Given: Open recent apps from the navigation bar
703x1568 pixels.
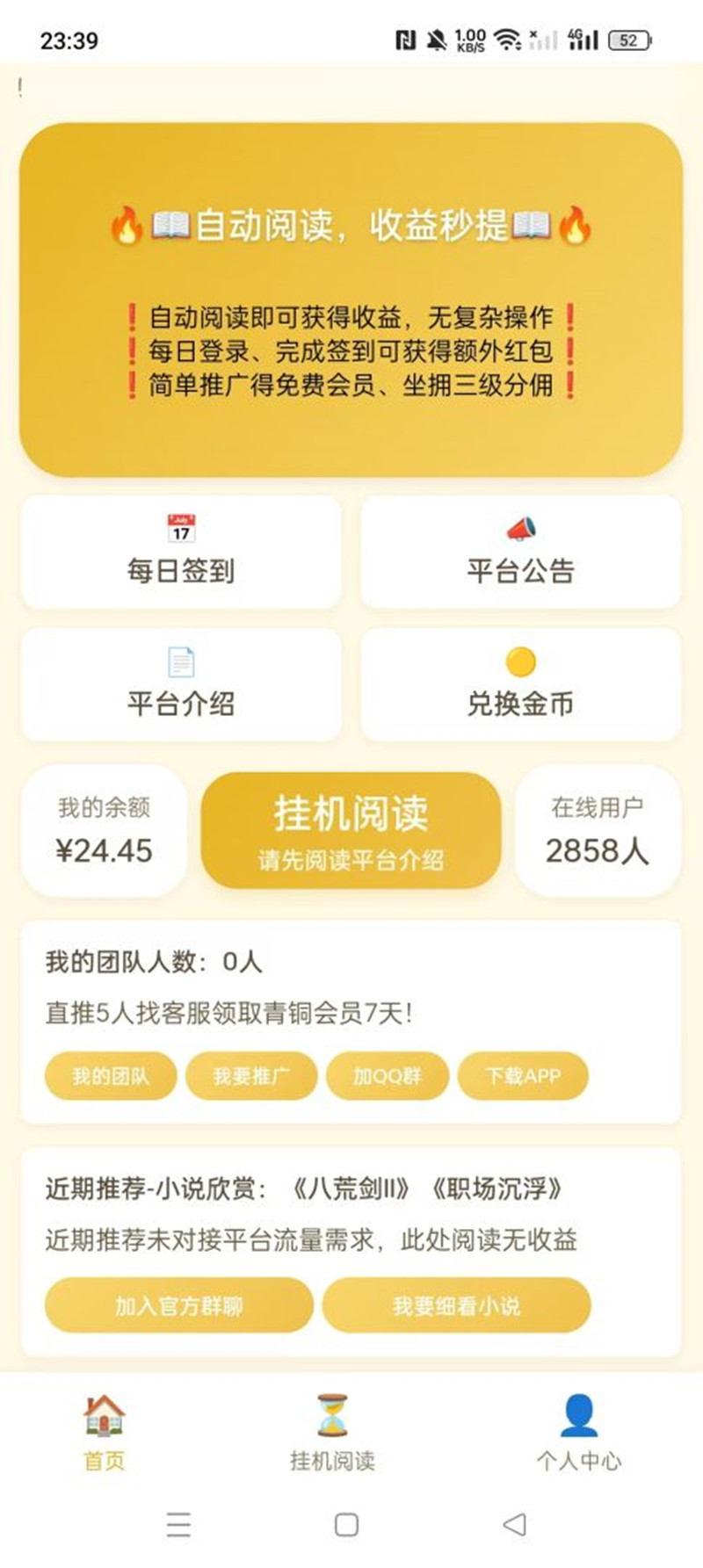Looking at the screenshot, I should pos(178,1524).
